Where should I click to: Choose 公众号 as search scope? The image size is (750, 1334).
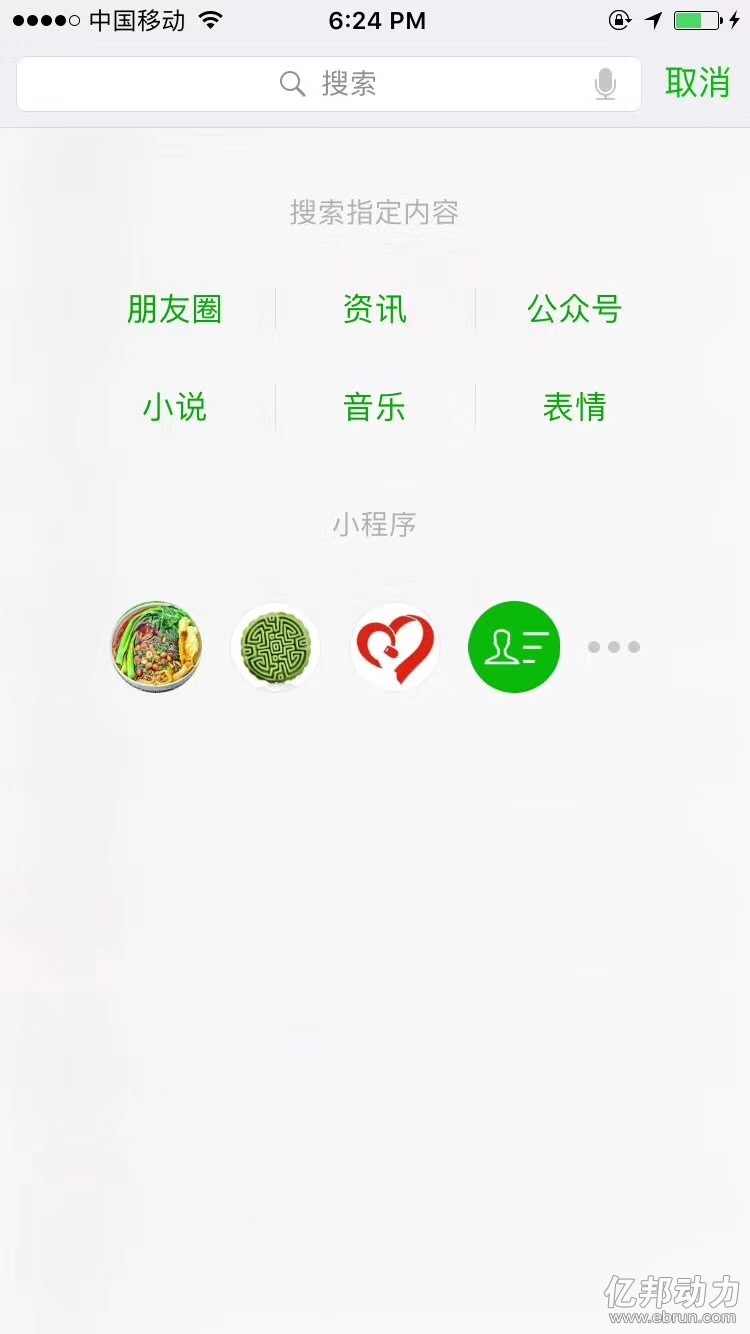(575, 309)
